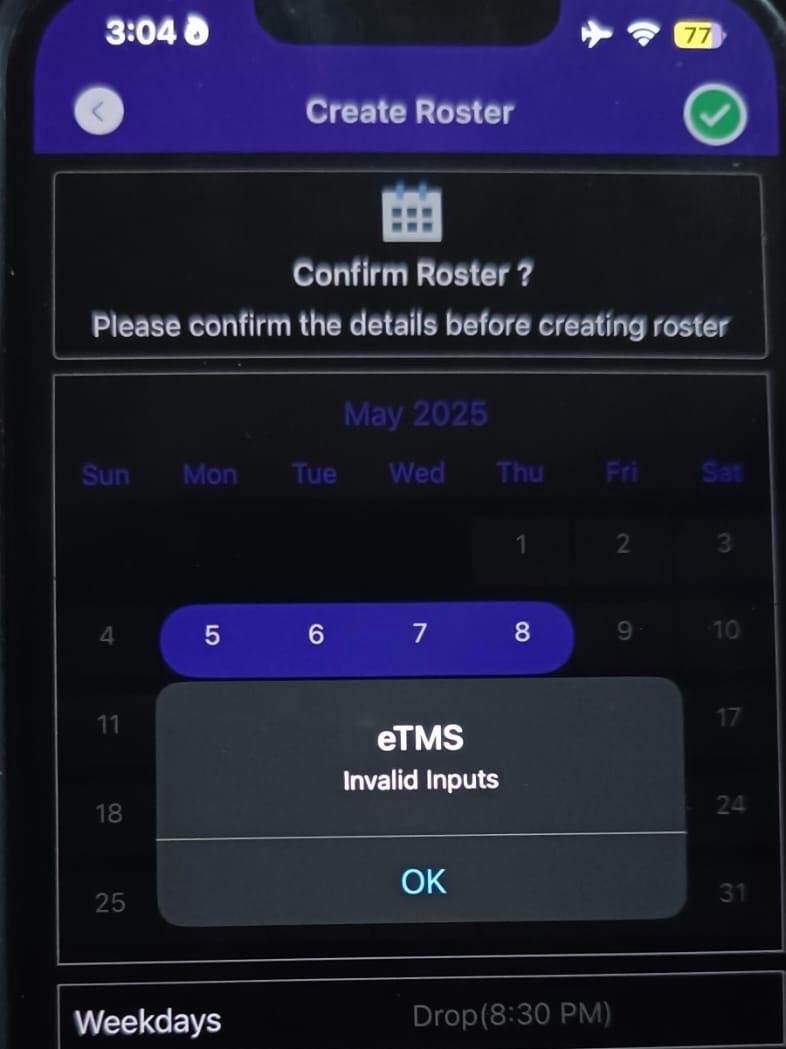Pick May 10 on the calendar
786x1049 pixels.
(x=727, y=630)
